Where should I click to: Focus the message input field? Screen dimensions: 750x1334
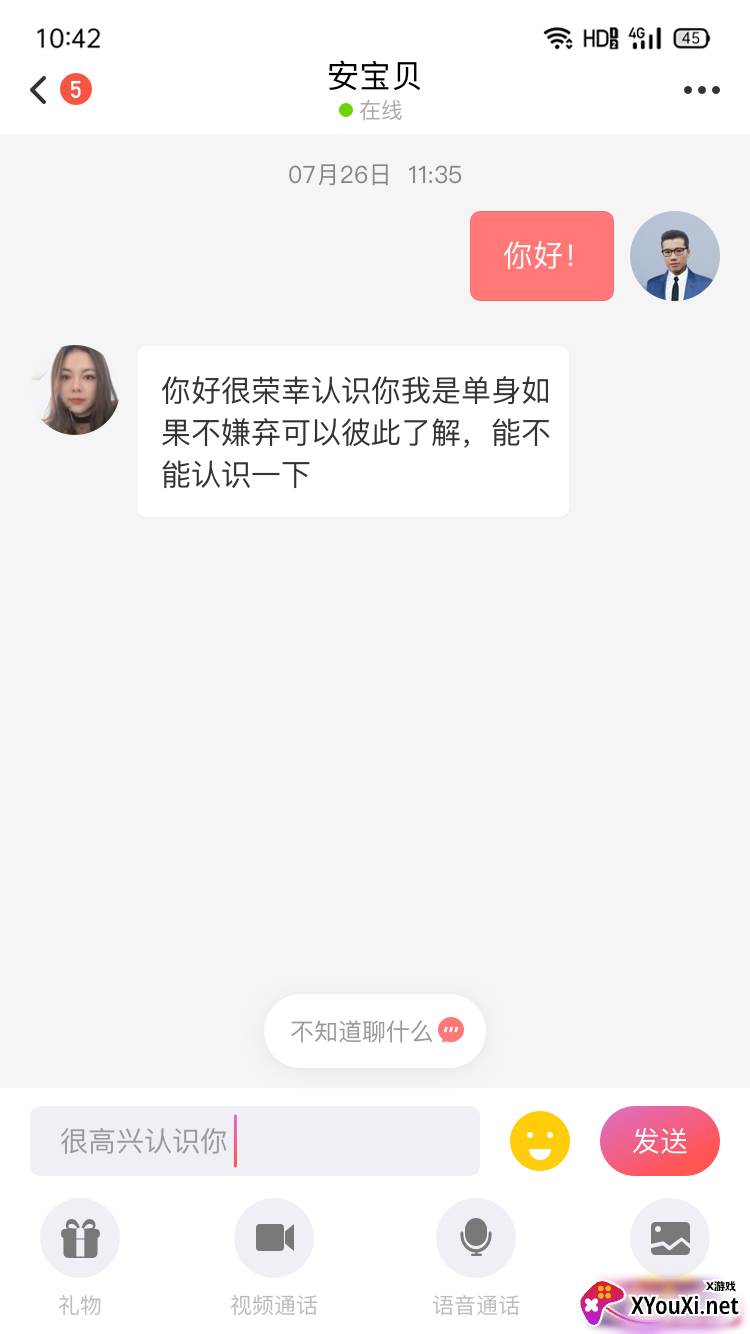(255, 1141)
